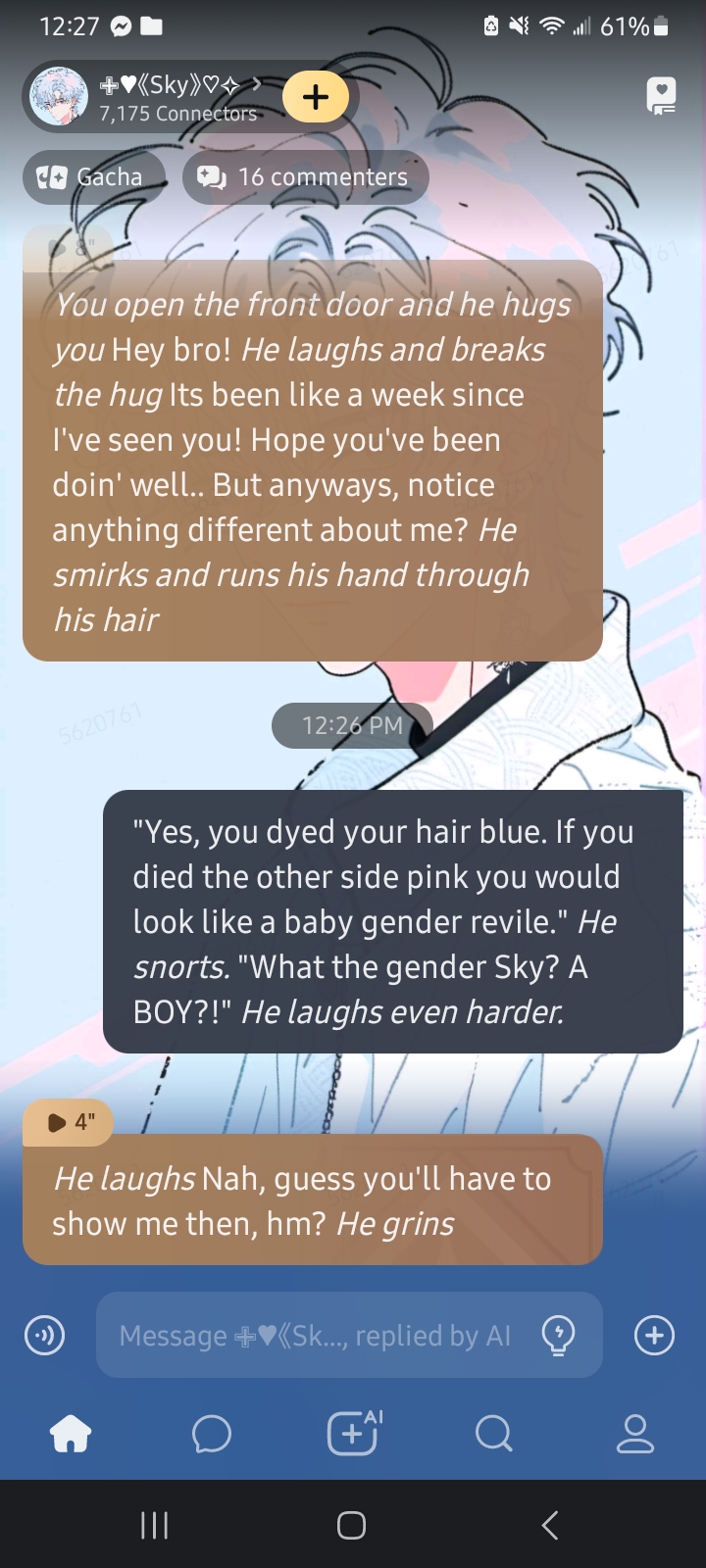This screenshot has height=1568, width=706.
Task: Open the recent apps button
Action: (155, 1525)
